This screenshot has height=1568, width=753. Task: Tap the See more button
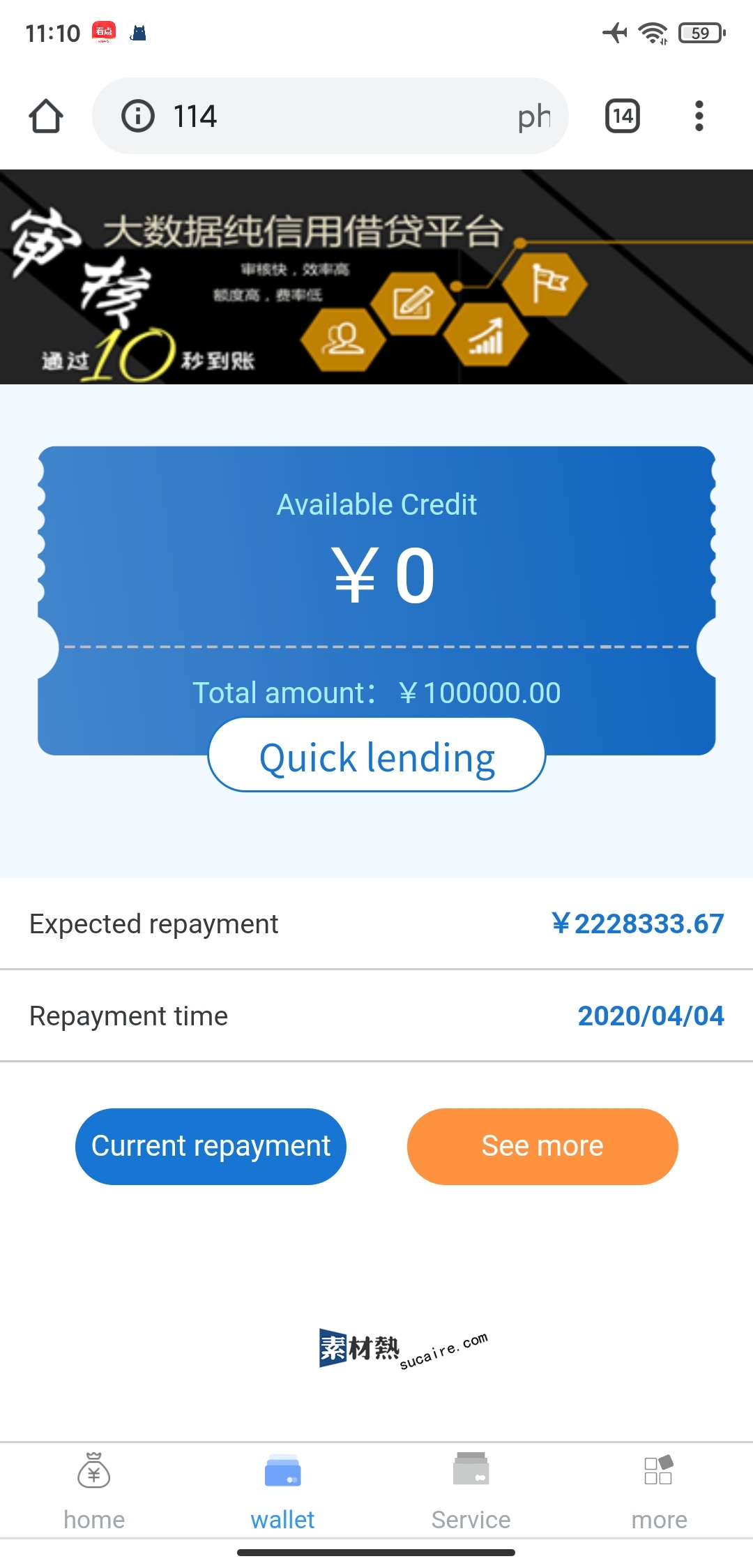[x=542, y=1146]
